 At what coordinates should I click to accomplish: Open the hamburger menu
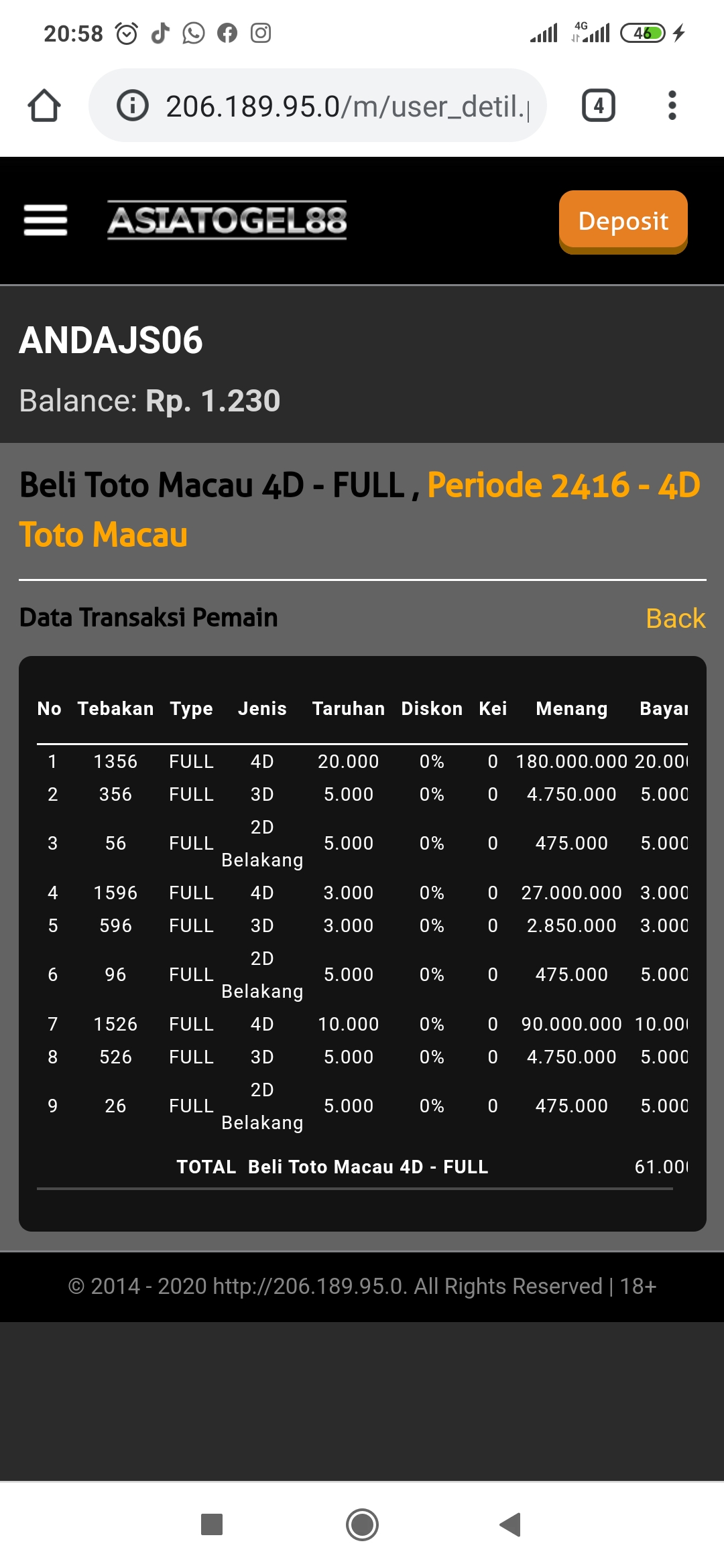(46, 220)
